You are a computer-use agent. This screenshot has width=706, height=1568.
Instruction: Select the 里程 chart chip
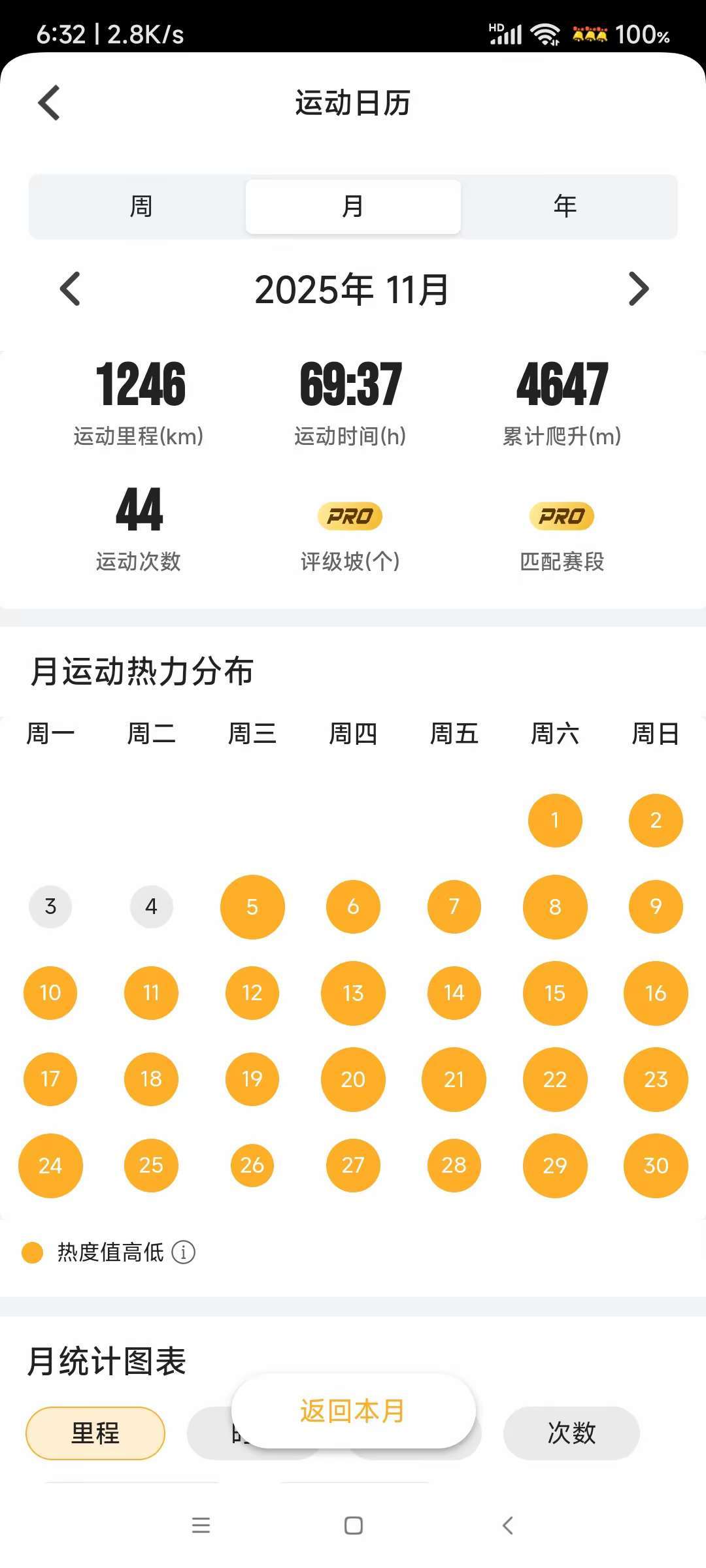(95, 1433)
